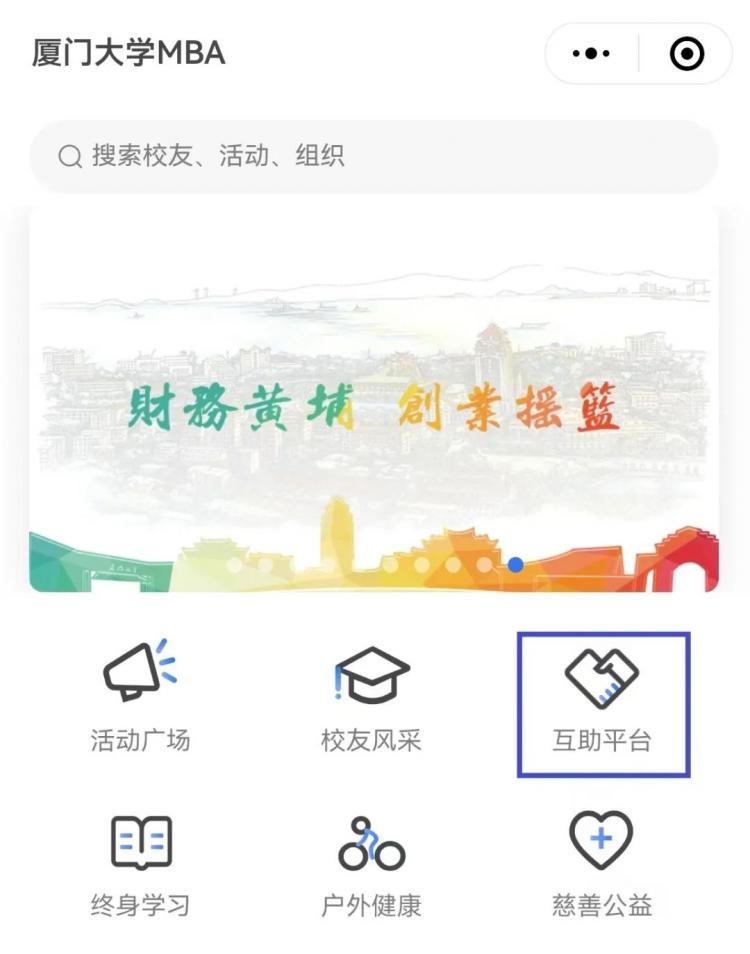Open the mini program overflow menu
Image resolution: width=750 pixels, height=954 pixels.
(591, 54)
